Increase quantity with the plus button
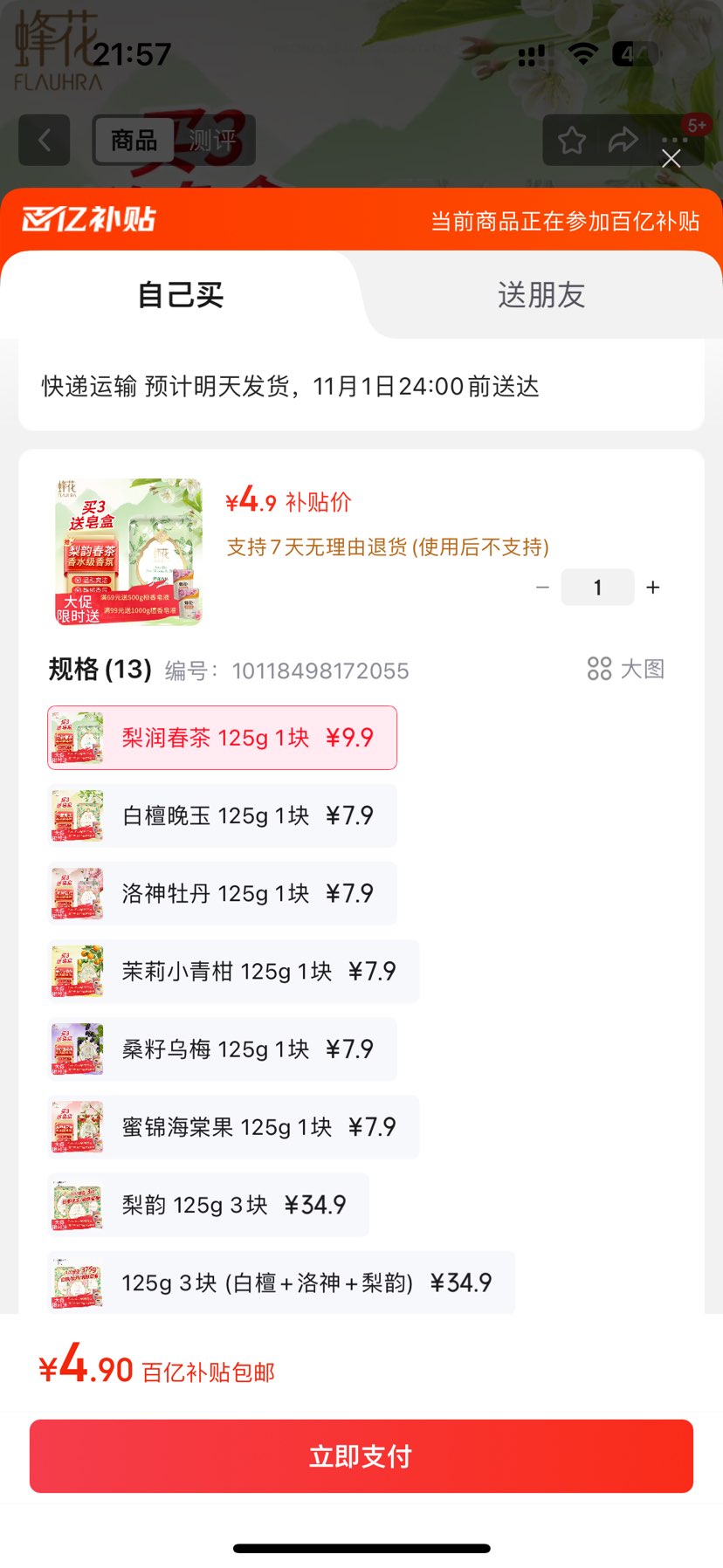723x1568 pixels. (x=652, y=588)
